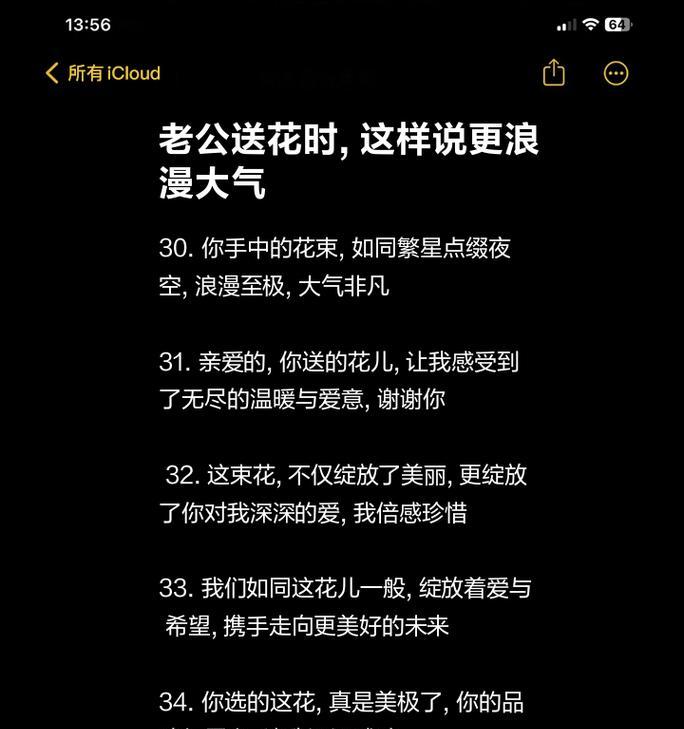Go back to 所有 iCloud folder

click(103, 73)
